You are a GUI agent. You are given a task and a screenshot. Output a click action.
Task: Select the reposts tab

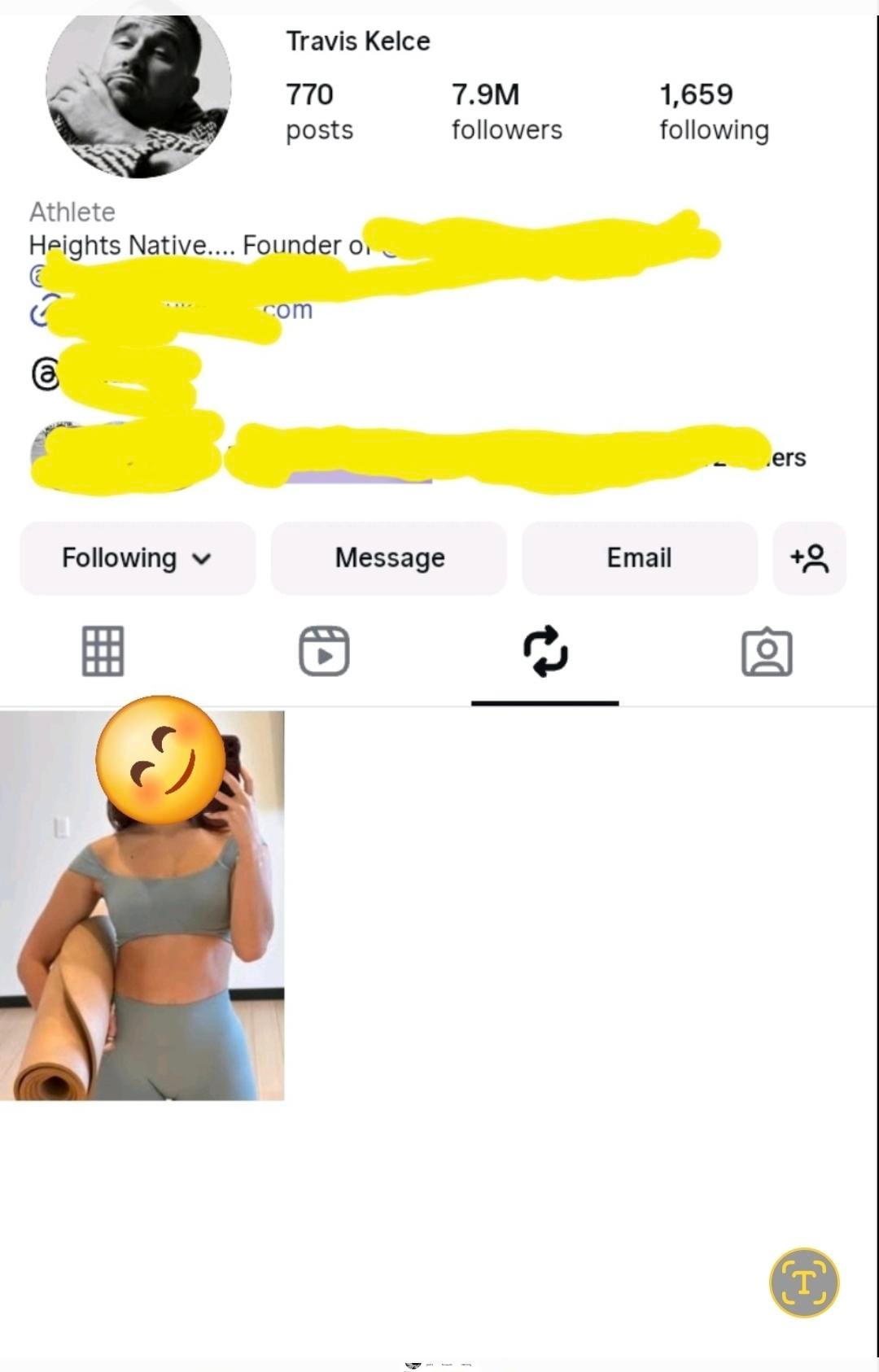pos(544,651)
